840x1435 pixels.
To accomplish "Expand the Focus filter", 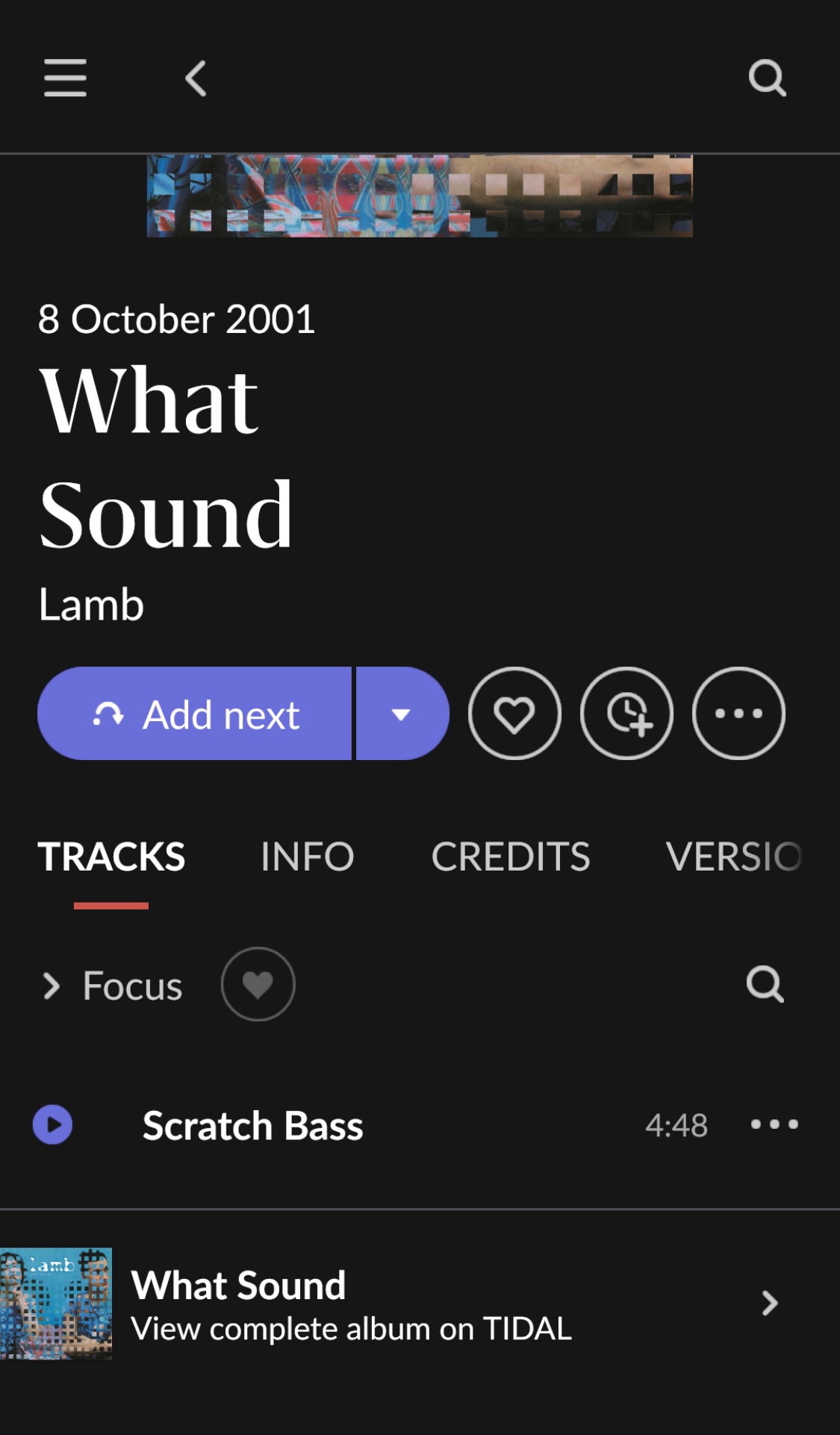I will click(112, 986).
